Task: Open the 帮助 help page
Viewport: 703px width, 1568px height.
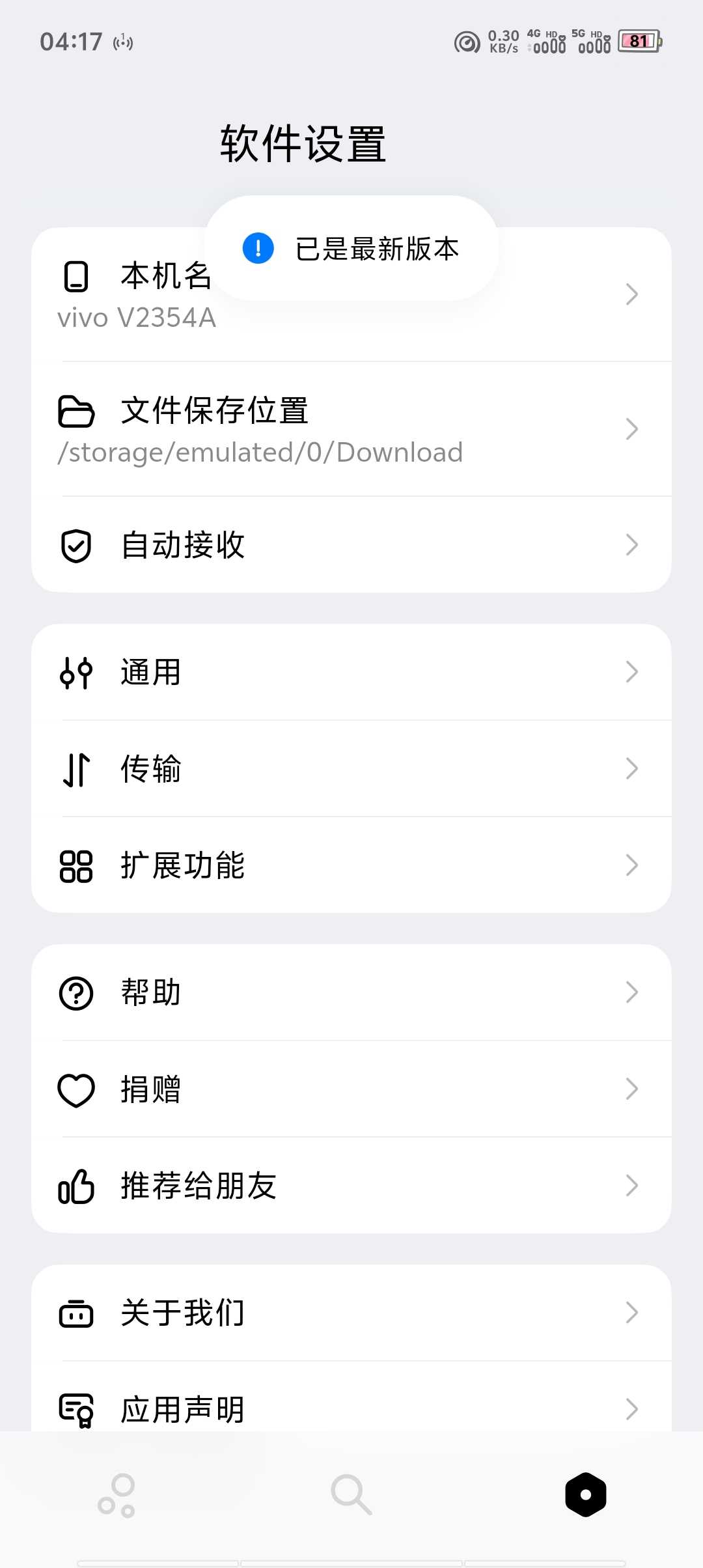Action: 351,992
